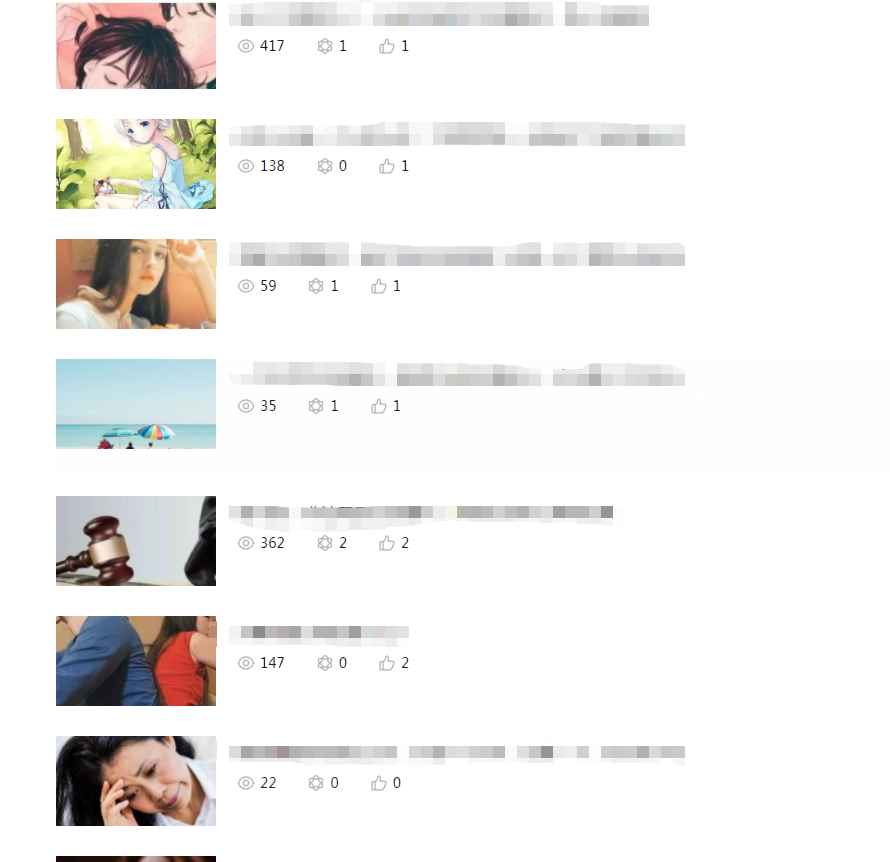Like the article with 362 views

[387, 543]
